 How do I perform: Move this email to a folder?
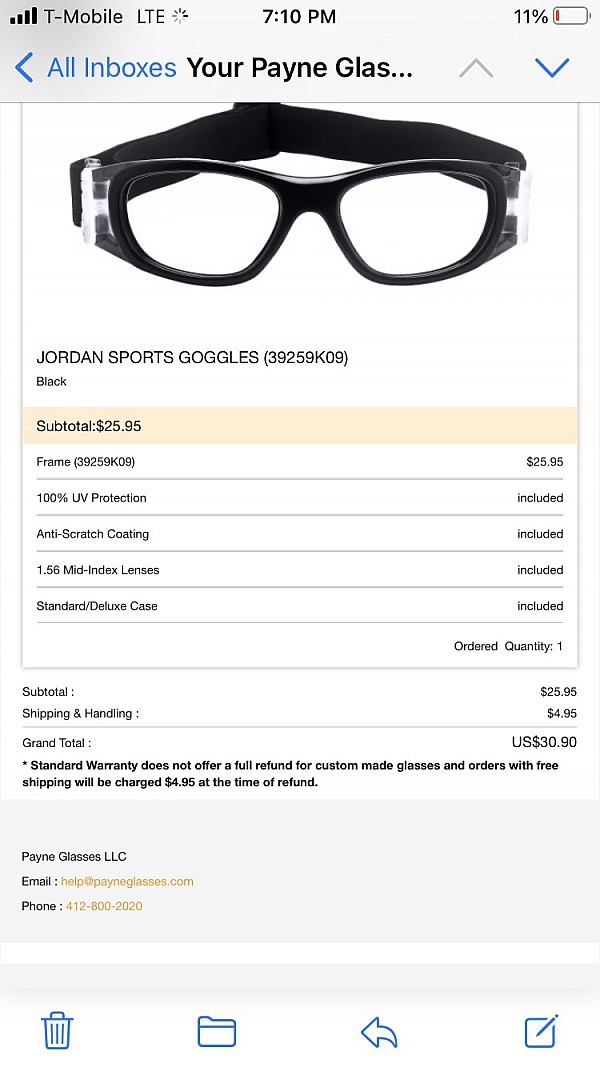(216, 1030)
